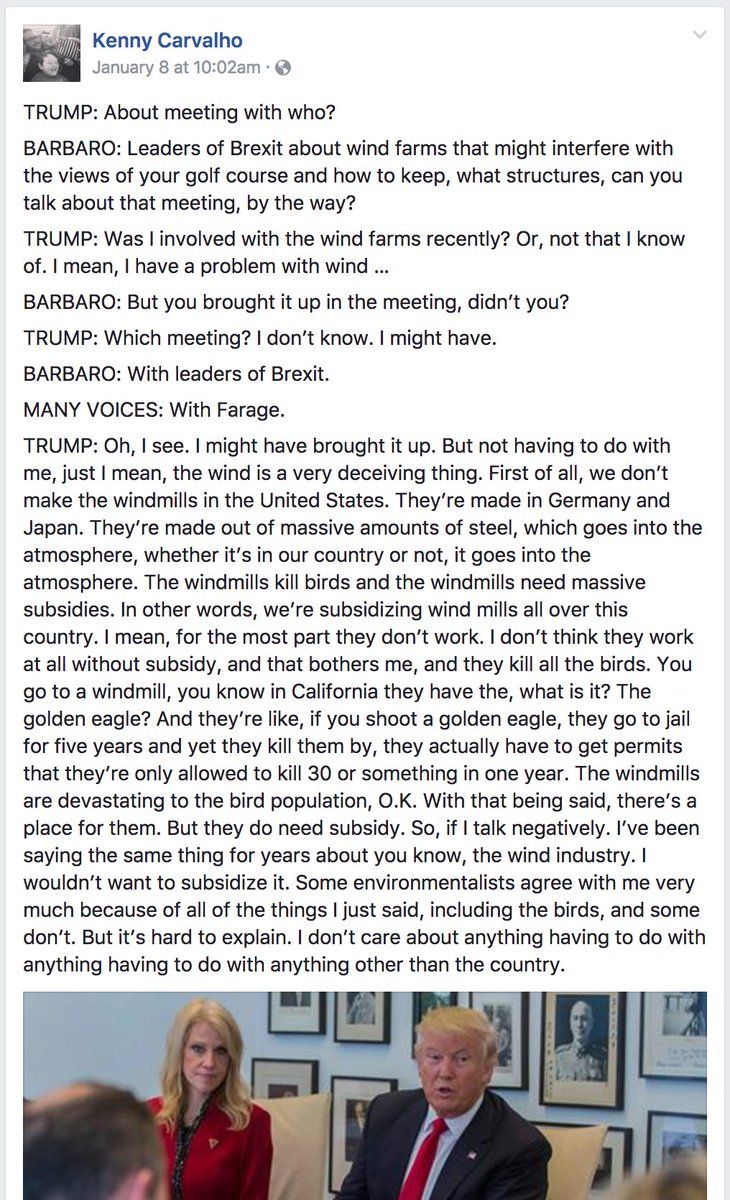Open the January 8 timestamp link
Image resolution: width=730 pixels, height=1200 pixels.
(176, 68)
